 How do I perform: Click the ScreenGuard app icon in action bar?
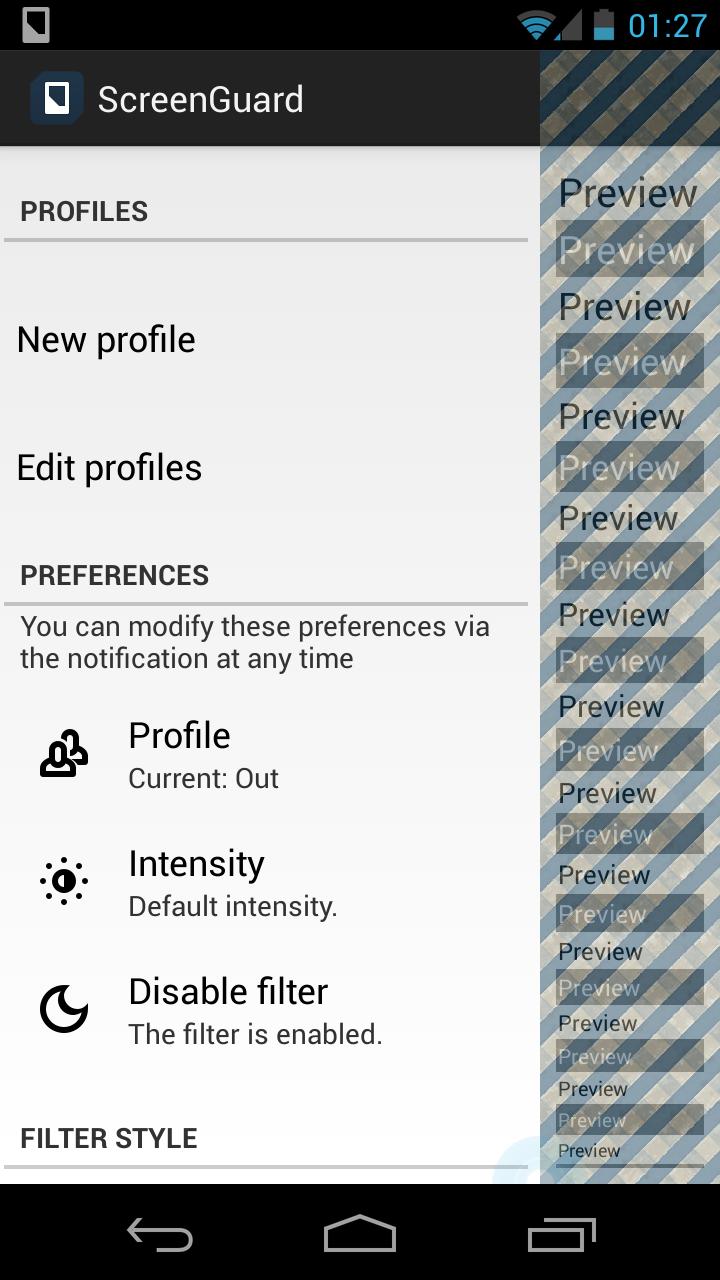pos(55,97)
